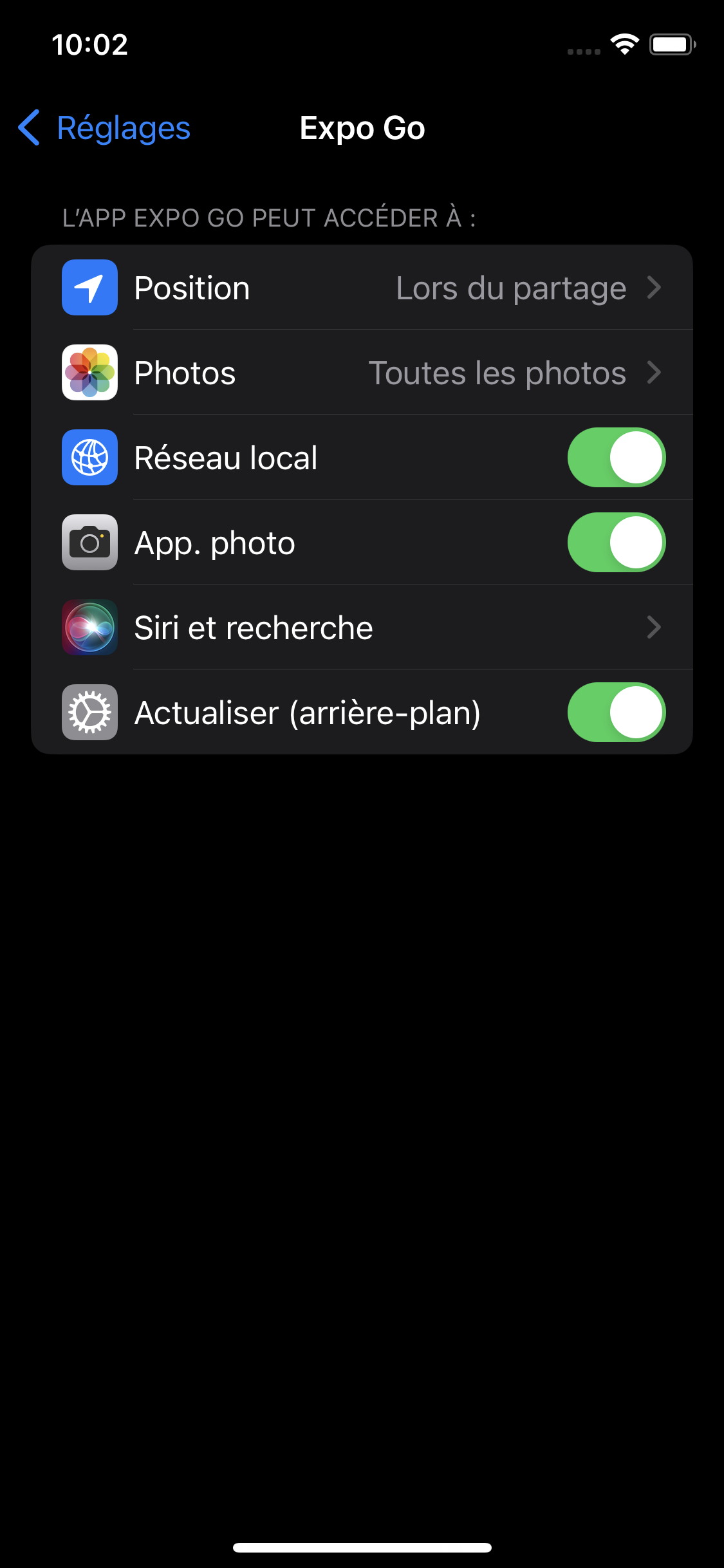
Task: Select the Lors du partage option text
Action: (510, 288)
